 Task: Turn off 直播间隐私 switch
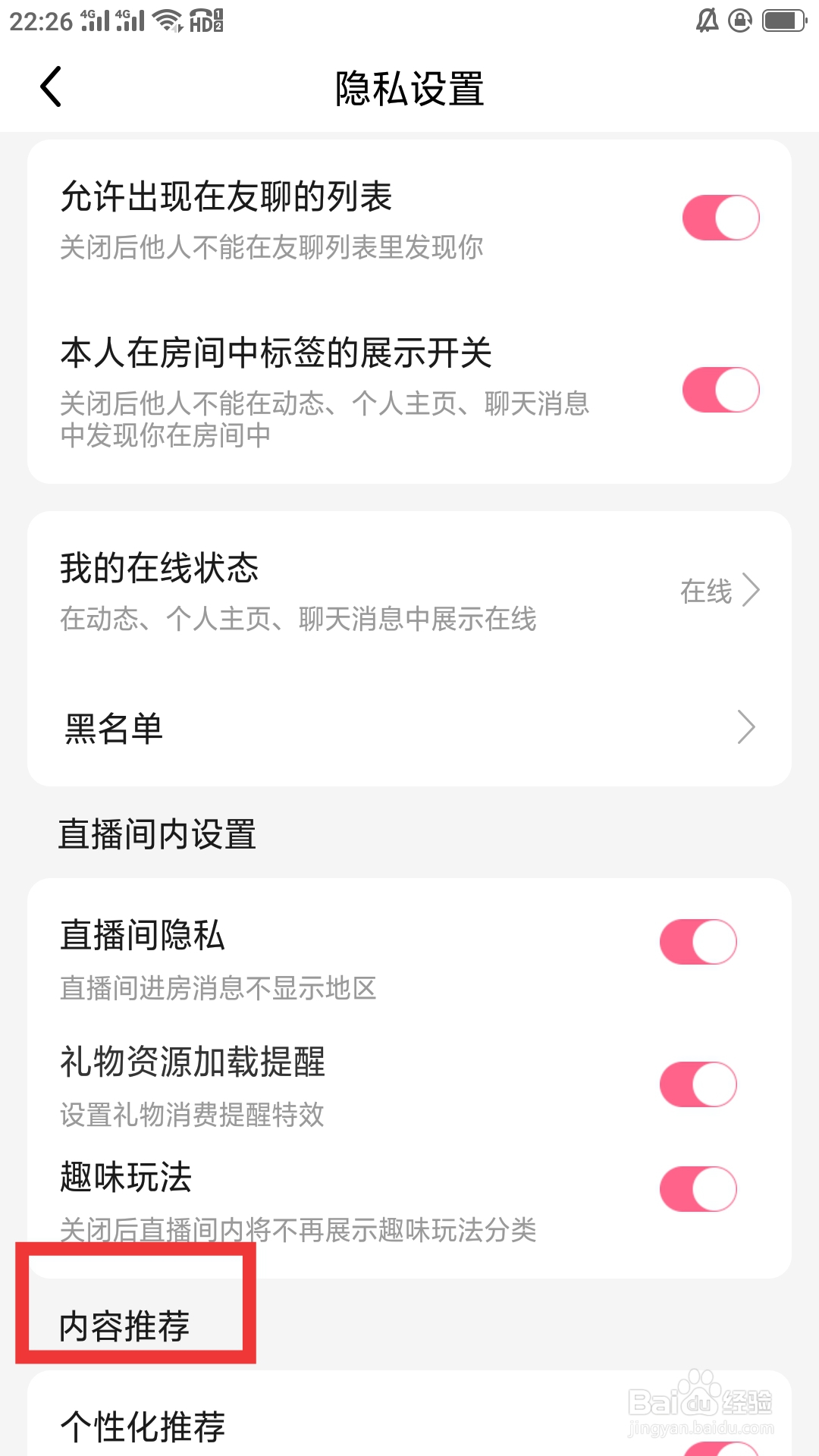tap(698, 940)
